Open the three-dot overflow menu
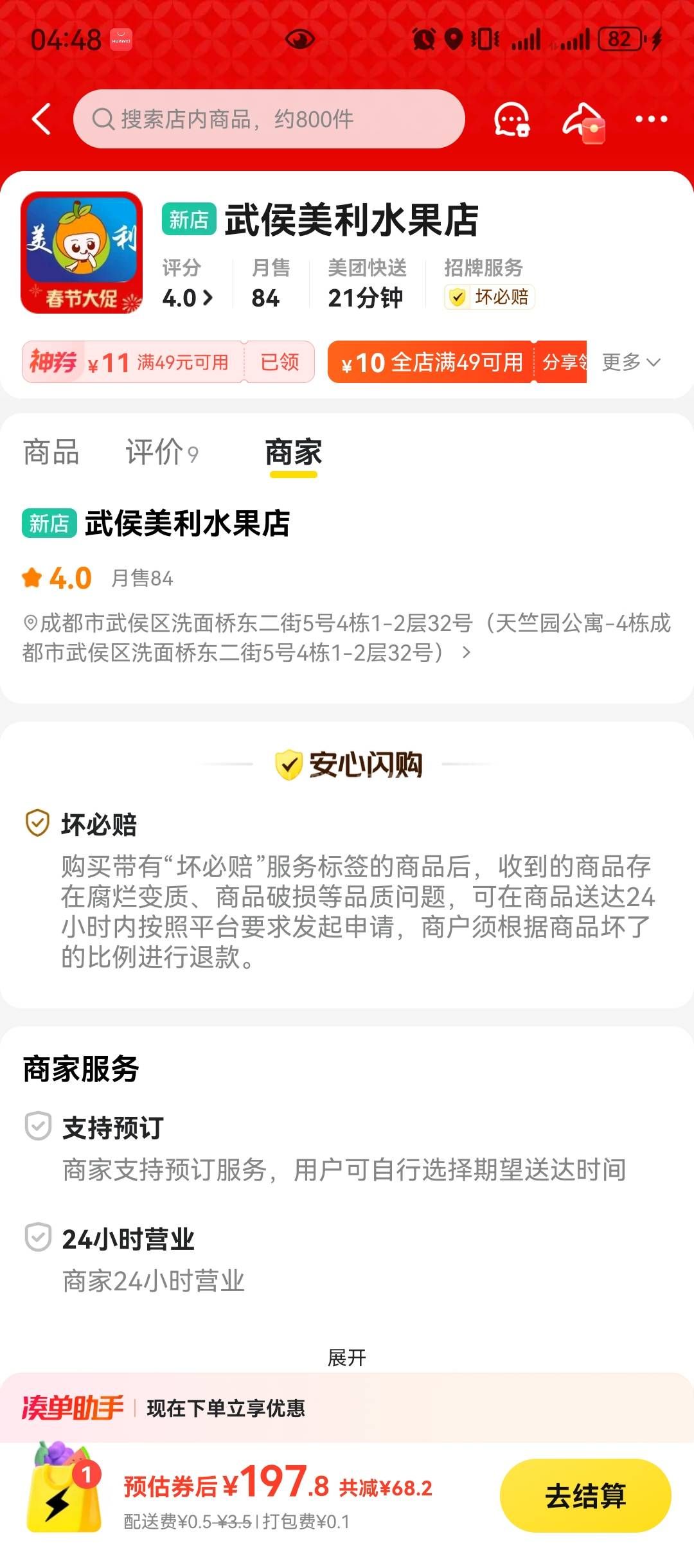Viewport: 694px width, 1568px height. click(651, 120)
